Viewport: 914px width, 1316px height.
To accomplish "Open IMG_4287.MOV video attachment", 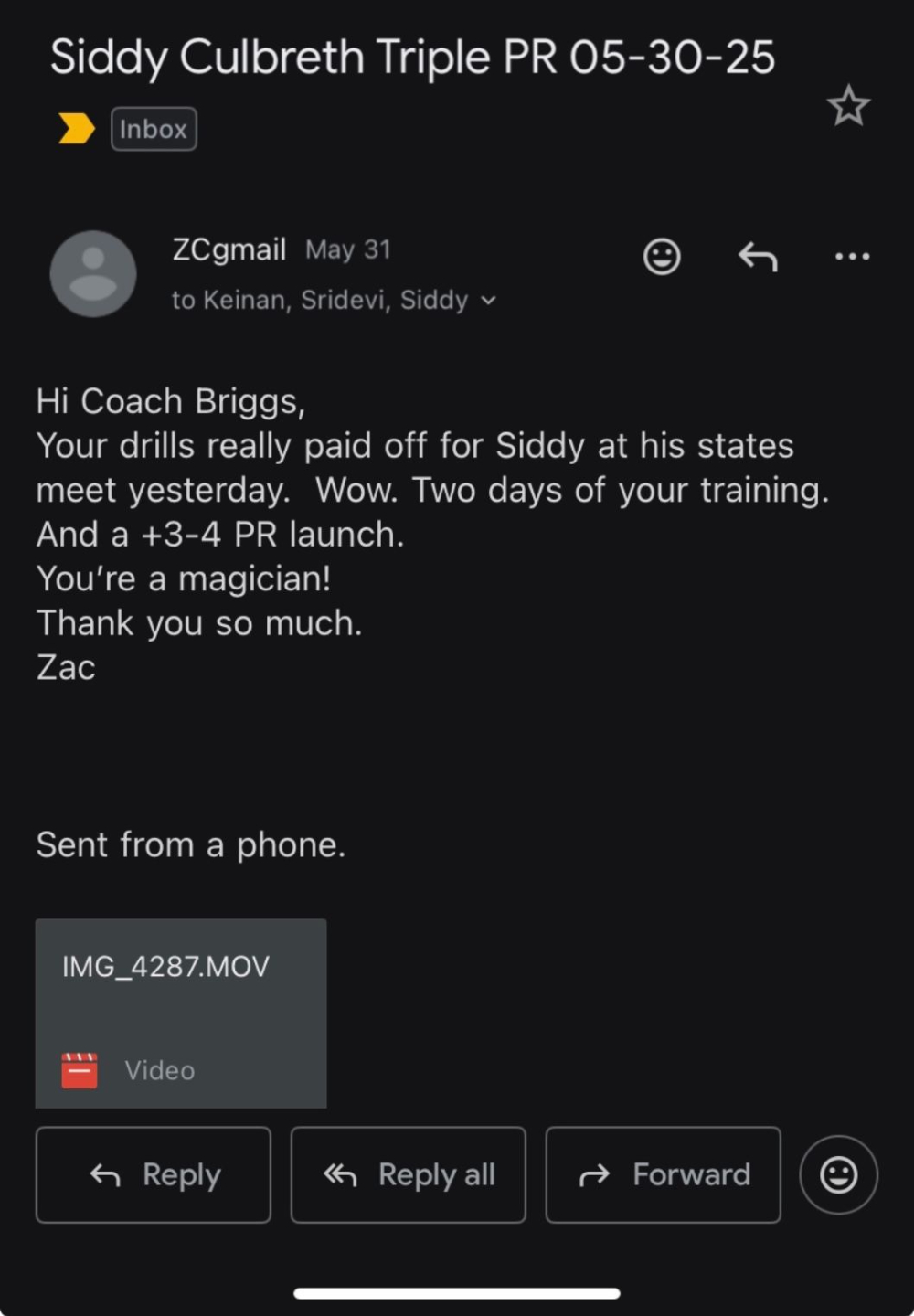I will (181, 1014).
